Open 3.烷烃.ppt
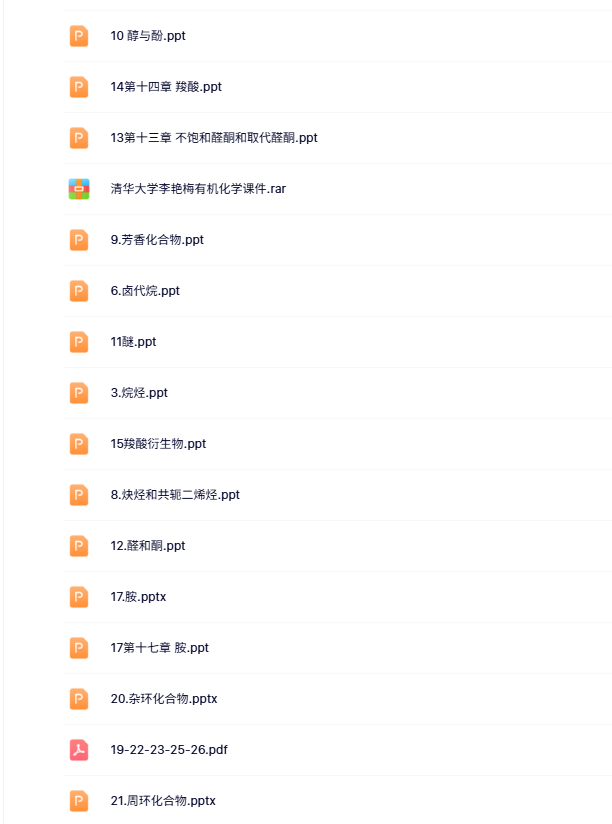612x824 pixels. [x=139, y=393]
